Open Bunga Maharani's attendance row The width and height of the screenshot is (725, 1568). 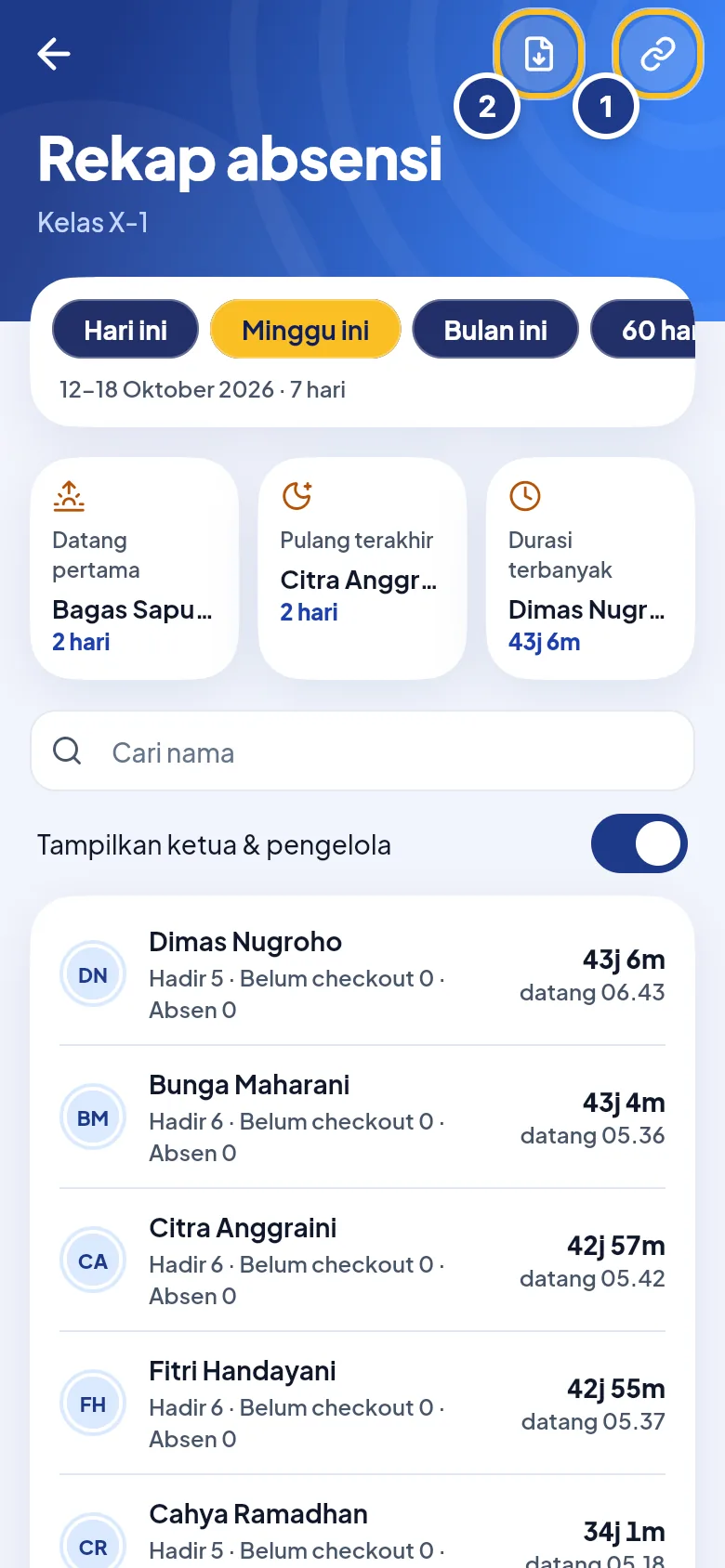coord(362,1117)
